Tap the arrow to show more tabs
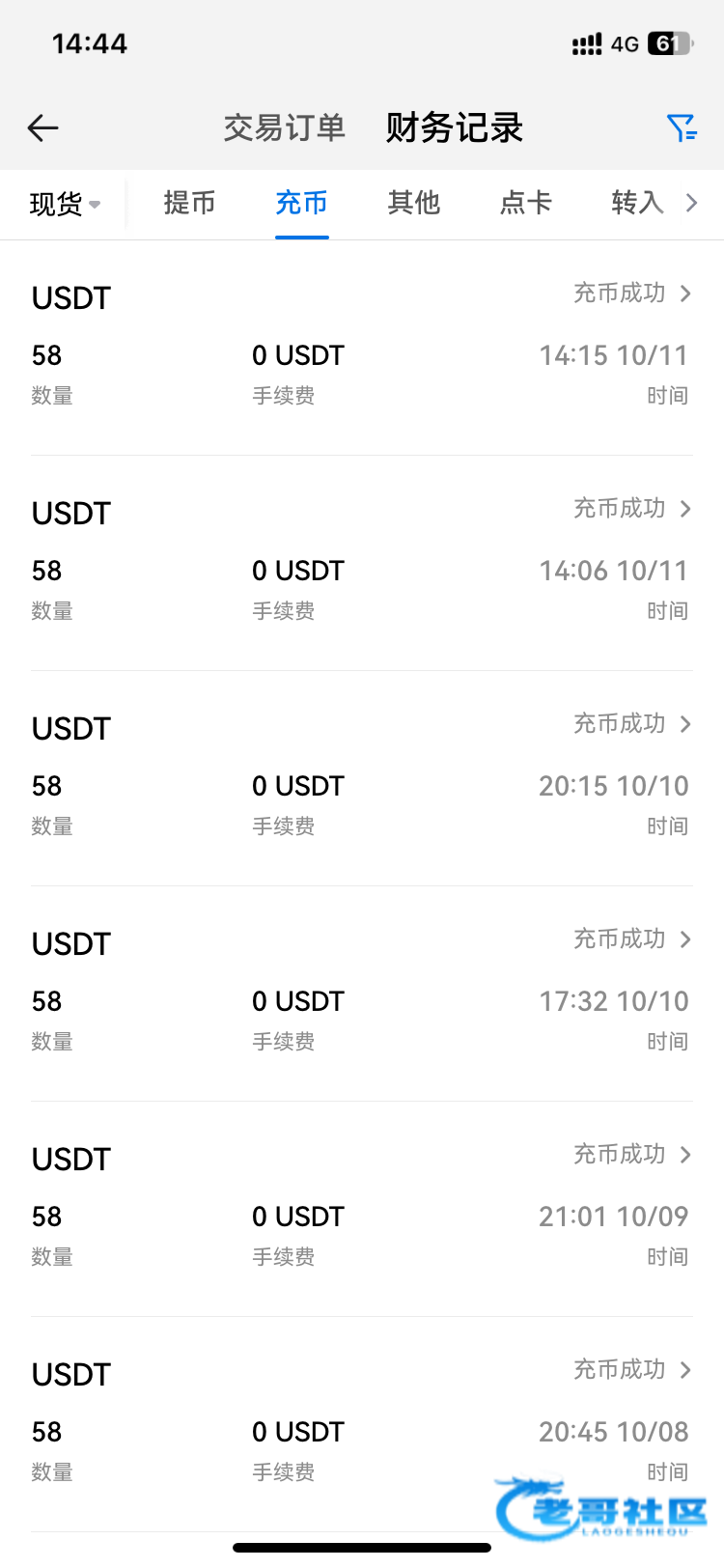 click(691, 203)
